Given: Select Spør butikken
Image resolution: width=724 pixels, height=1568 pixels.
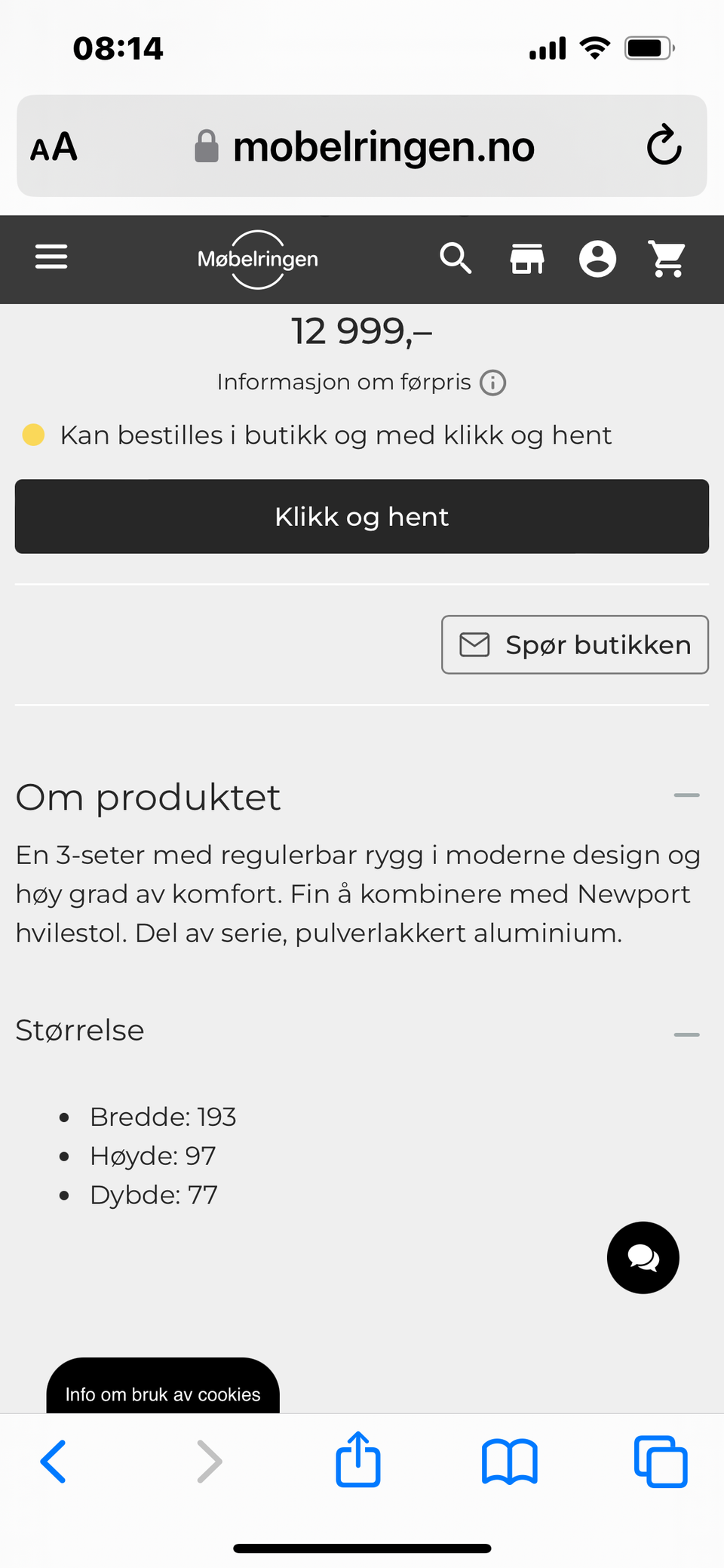Looking at the screenshot, I should [x=575, y=644].
